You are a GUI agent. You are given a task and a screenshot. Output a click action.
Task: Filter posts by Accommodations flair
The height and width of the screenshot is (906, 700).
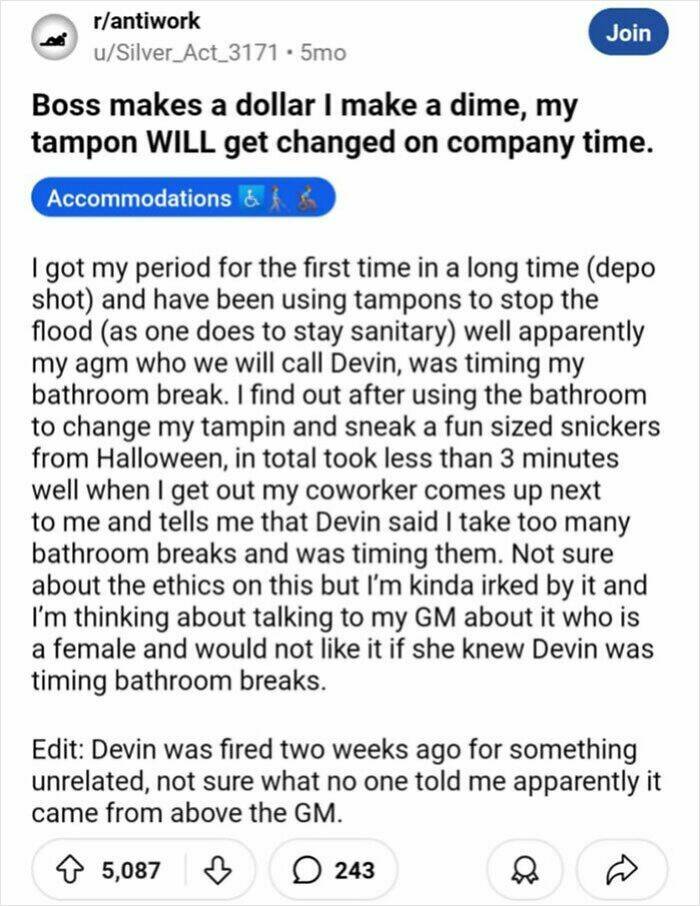(x=190, y=198)
